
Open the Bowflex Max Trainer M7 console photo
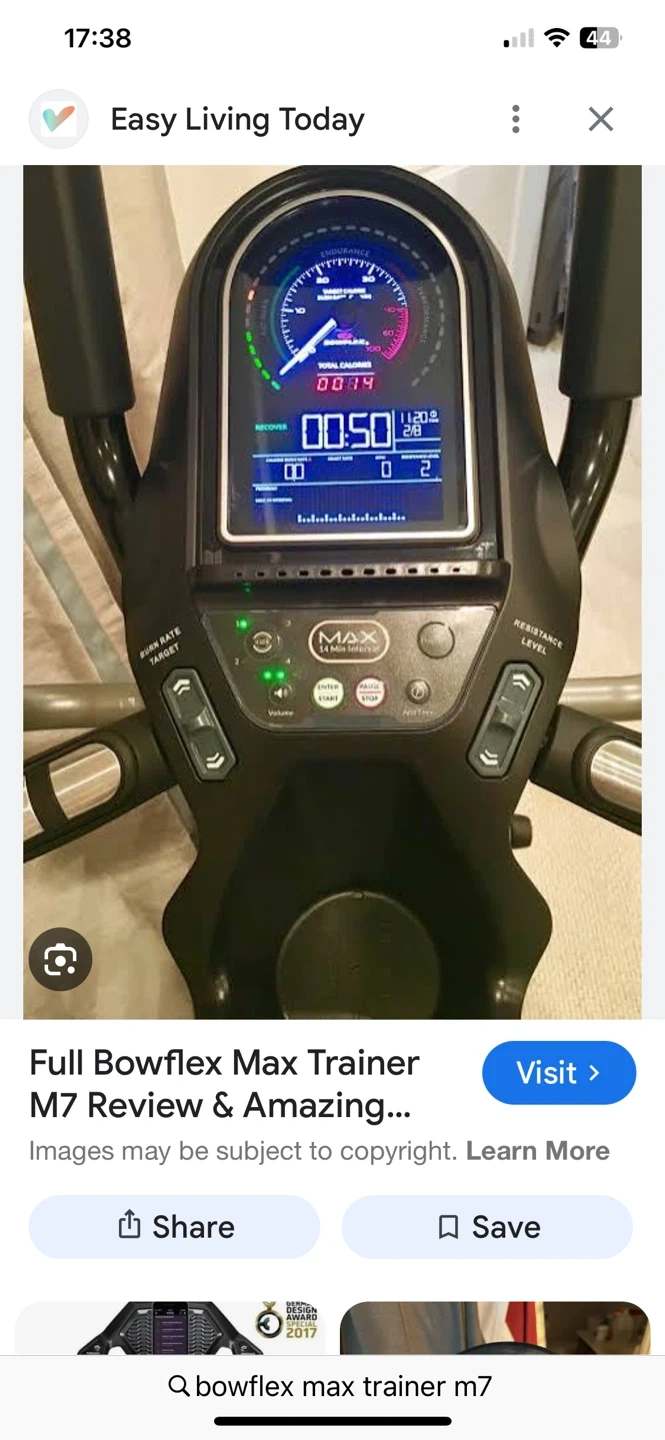[x=332, y=592]
